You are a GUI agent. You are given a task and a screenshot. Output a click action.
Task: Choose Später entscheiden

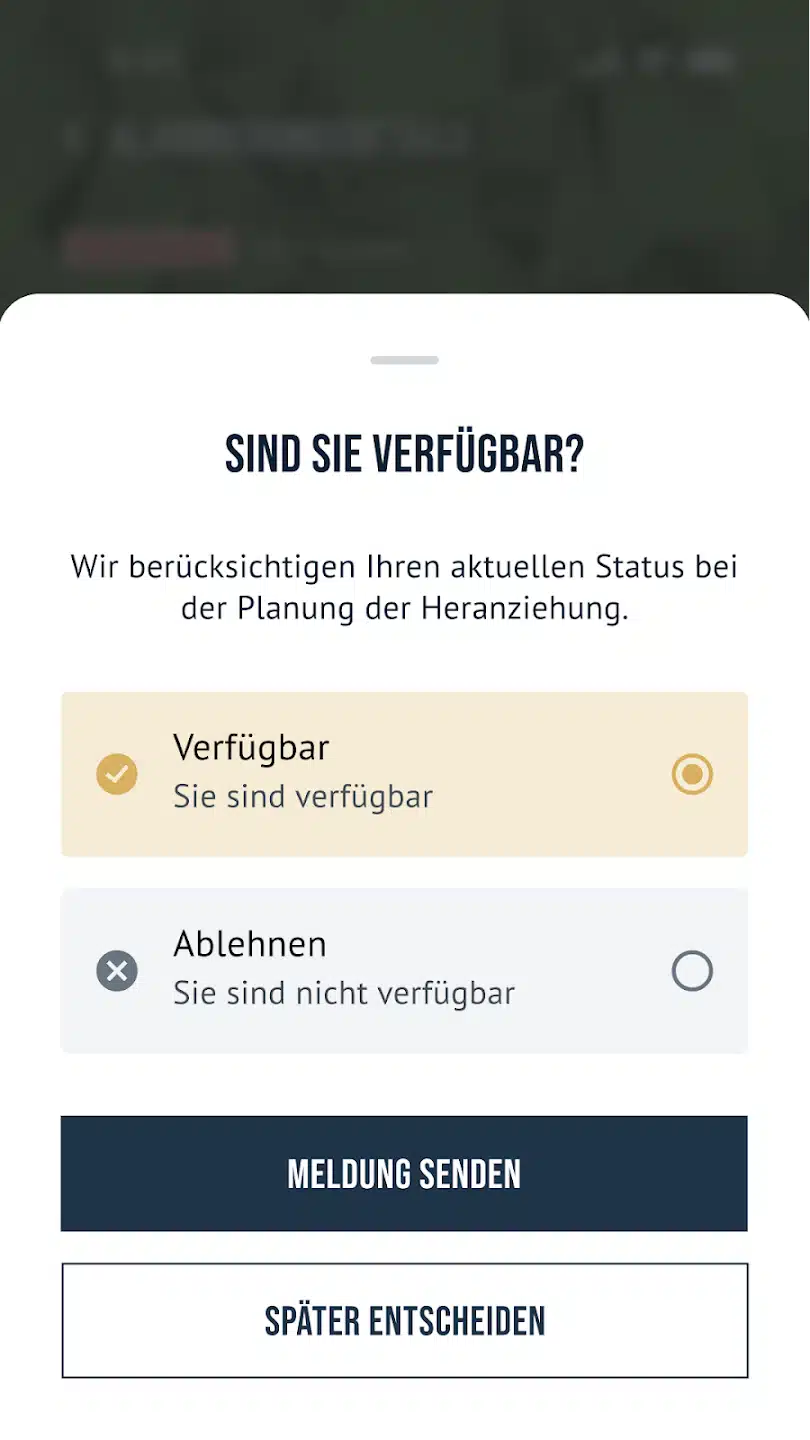point(403,1320)
